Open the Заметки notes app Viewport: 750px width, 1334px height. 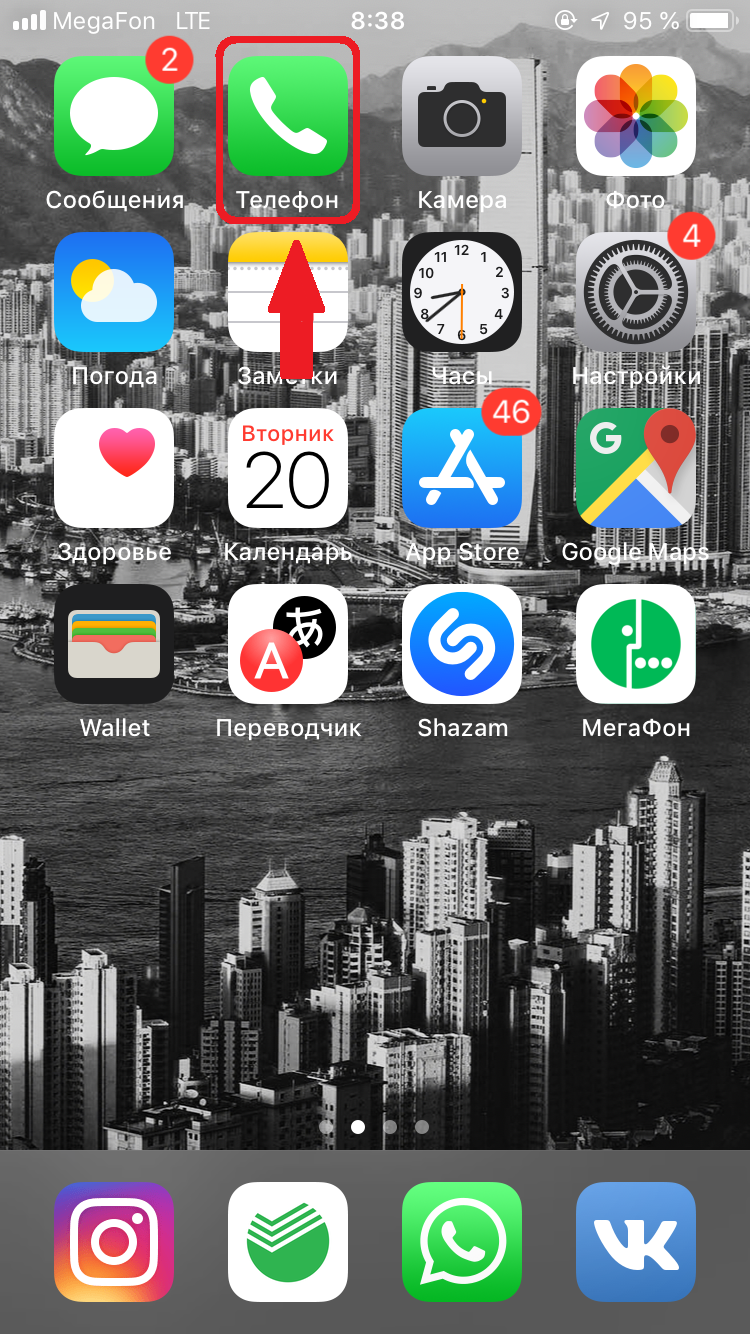coord(288,292)
